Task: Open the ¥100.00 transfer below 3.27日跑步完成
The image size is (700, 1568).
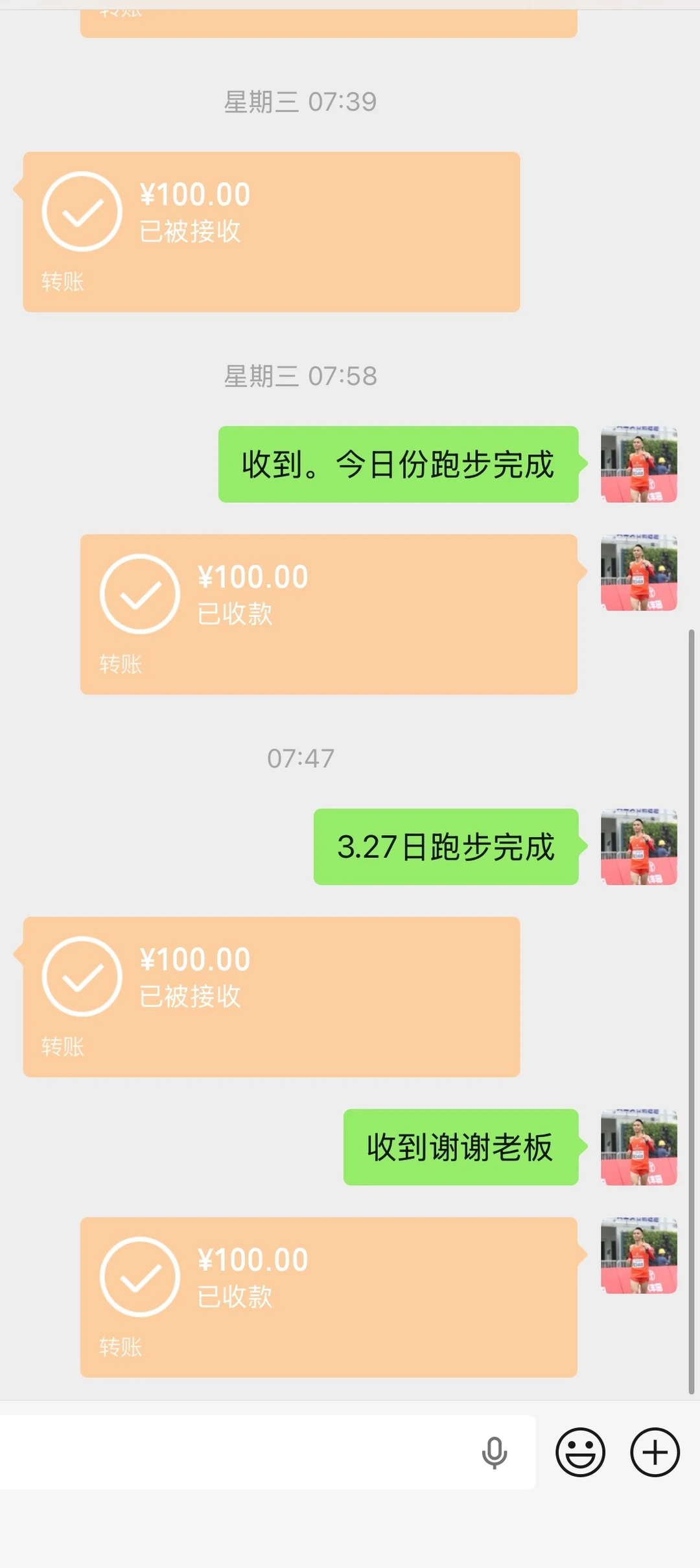Action: coord(272,998)
